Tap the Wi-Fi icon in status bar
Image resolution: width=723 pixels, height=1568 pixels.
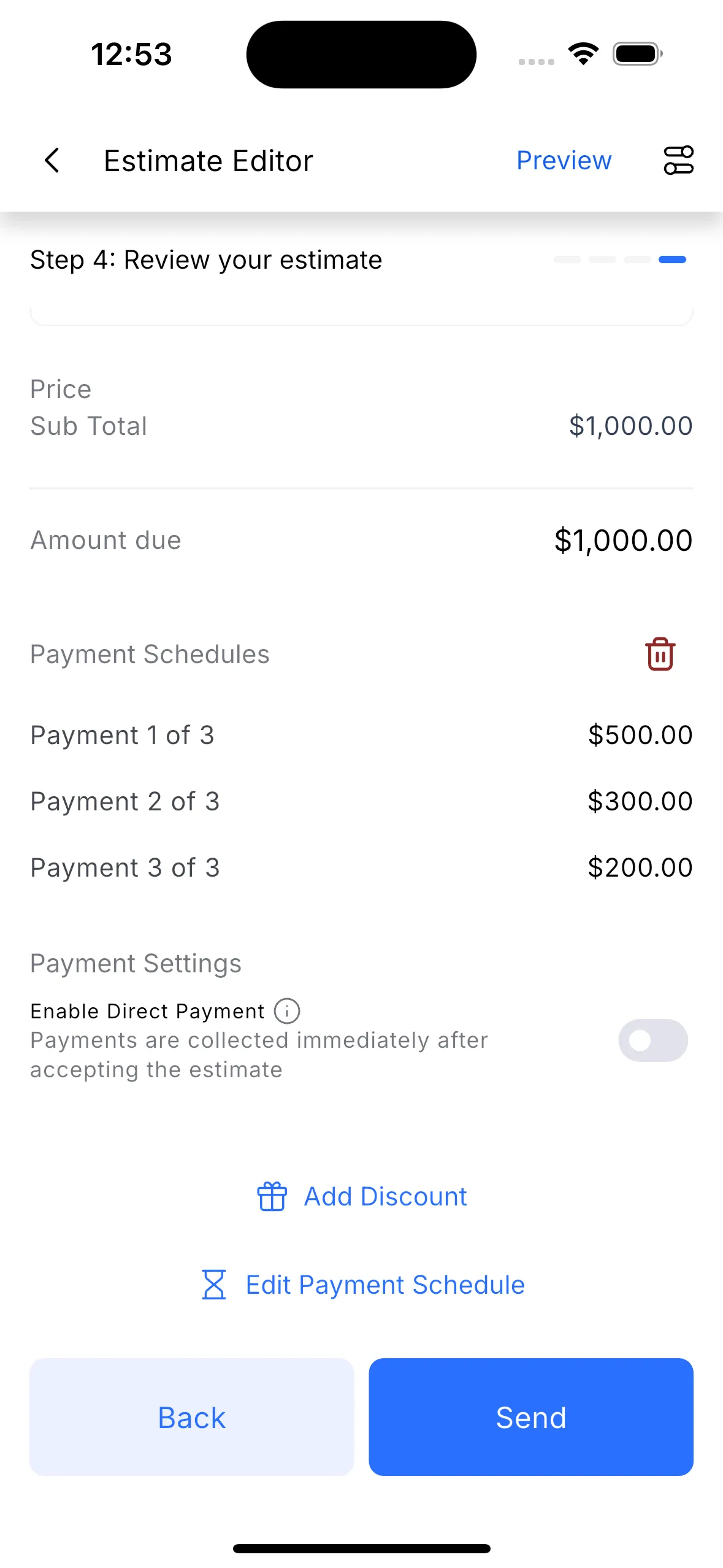[583, 54]
